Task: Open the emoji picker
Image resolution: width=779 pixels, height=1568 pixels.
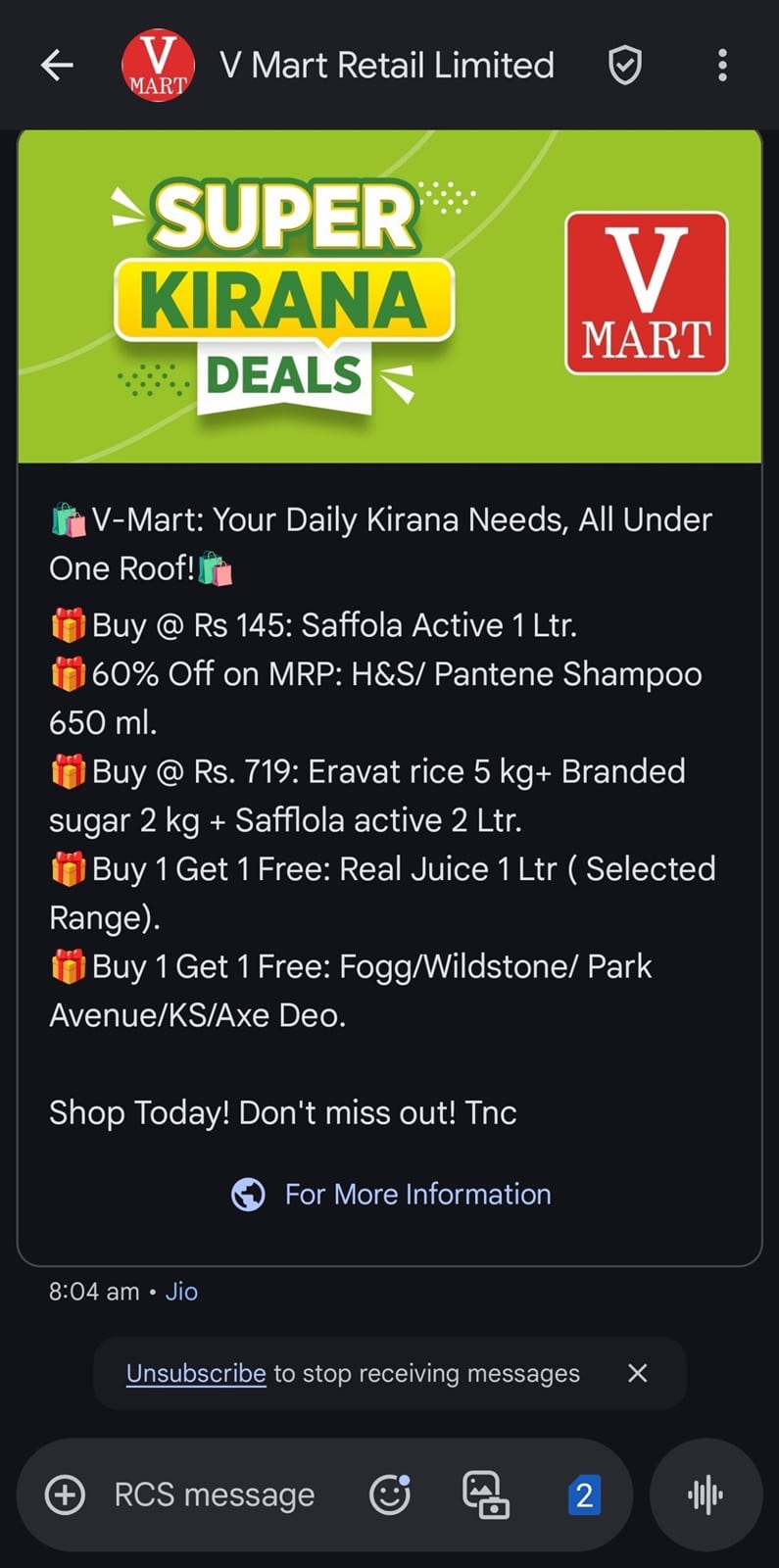Action: (390, 1495)
